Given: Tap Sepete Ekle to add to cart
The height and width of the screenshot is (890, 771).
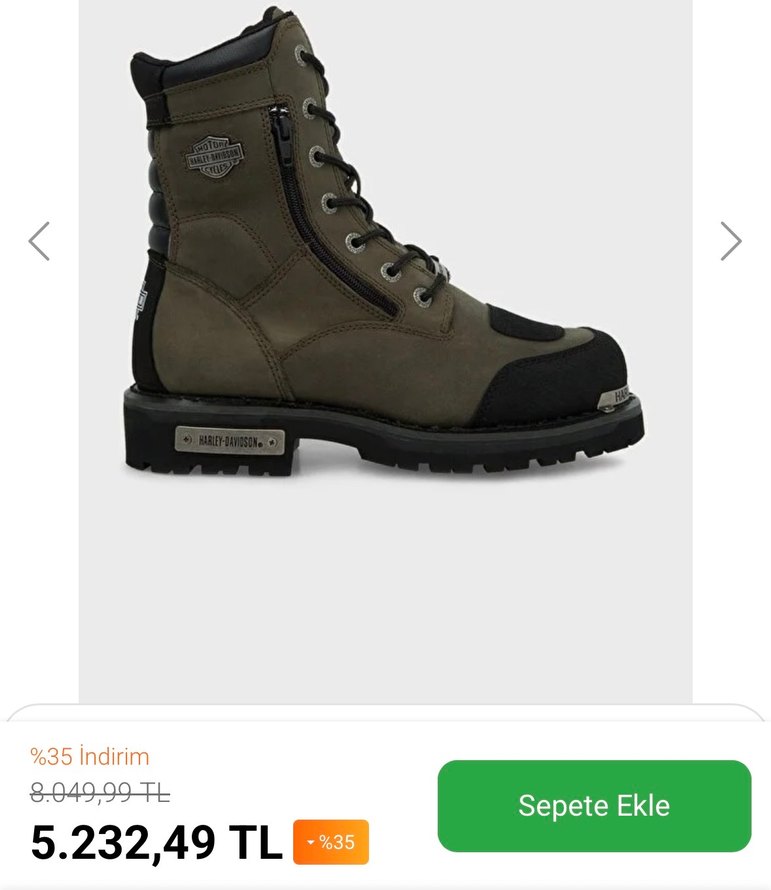Looking at the screenshot, I should tap(594, 806).
